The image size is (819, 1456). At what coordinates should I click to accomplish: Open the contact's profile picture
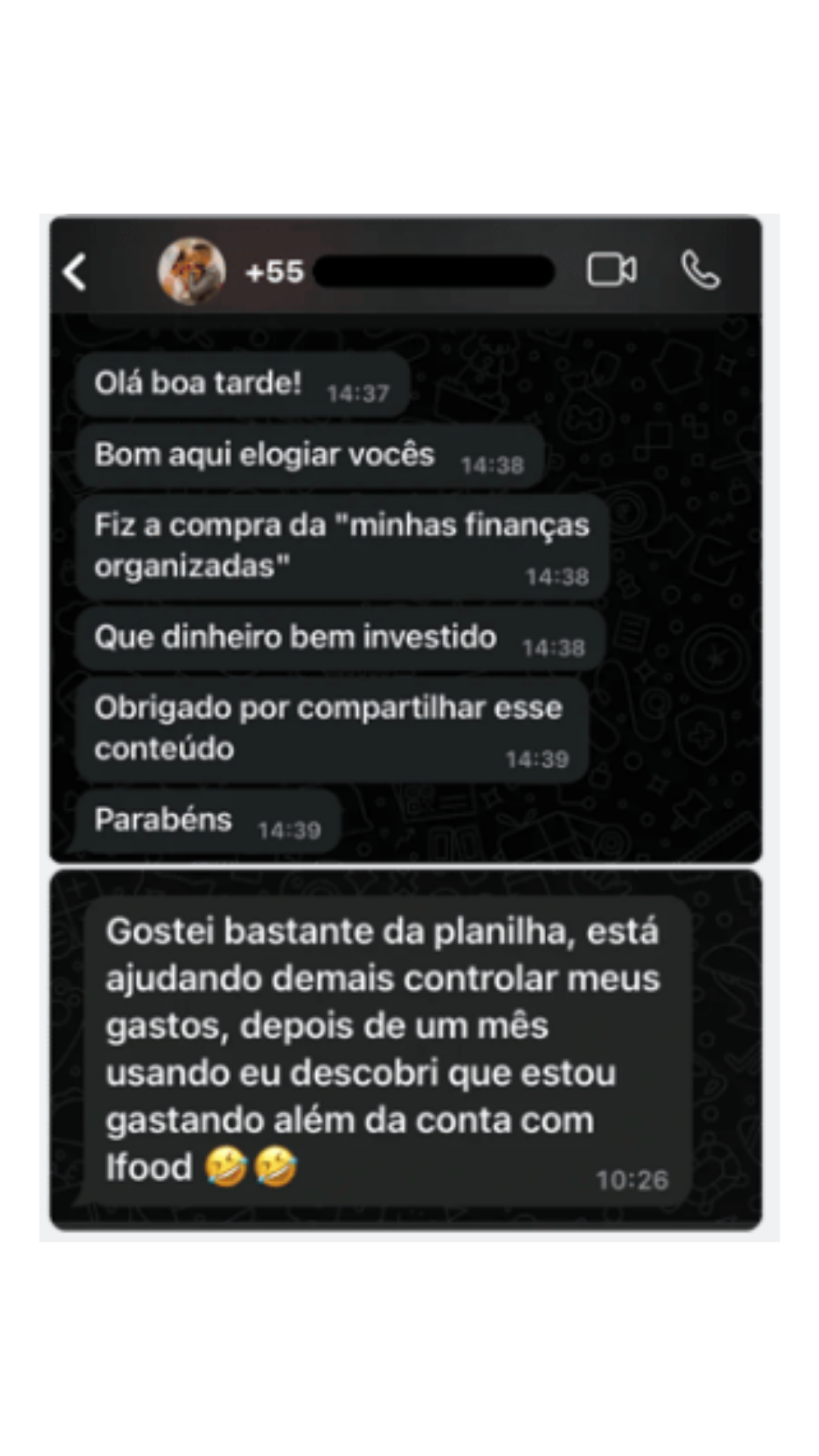pyautogui.click(x=192, y=271)
